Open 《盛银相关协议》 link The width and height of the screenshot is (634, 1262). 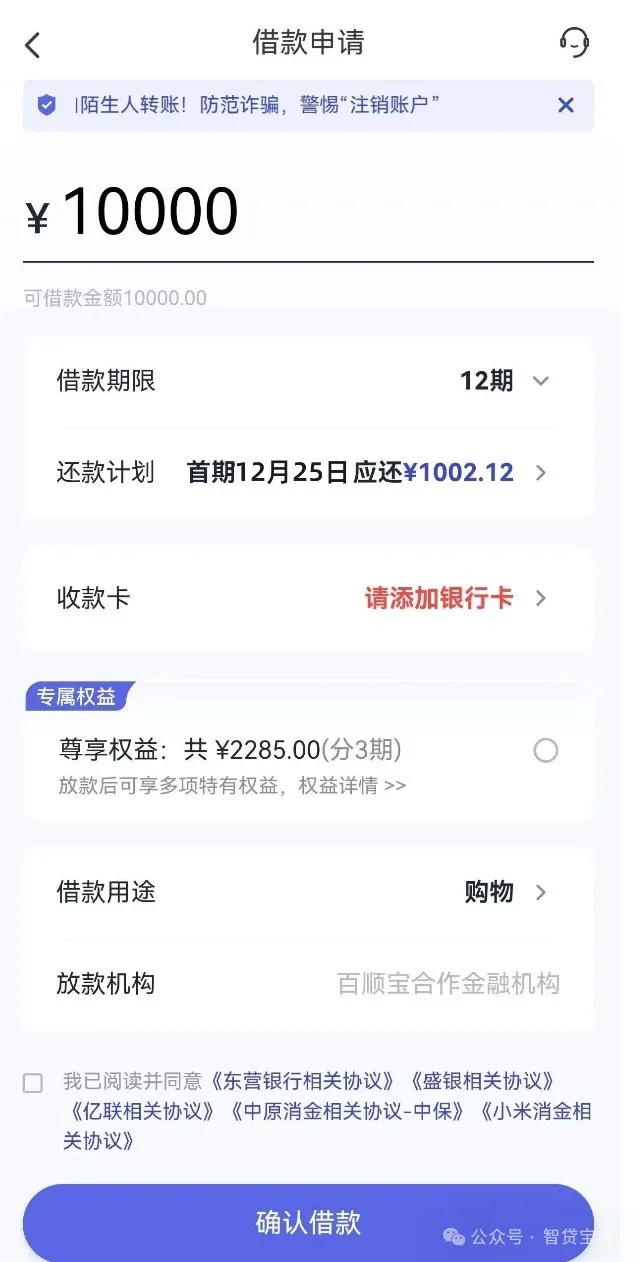pyautogui.click(x=480, y=1081)
